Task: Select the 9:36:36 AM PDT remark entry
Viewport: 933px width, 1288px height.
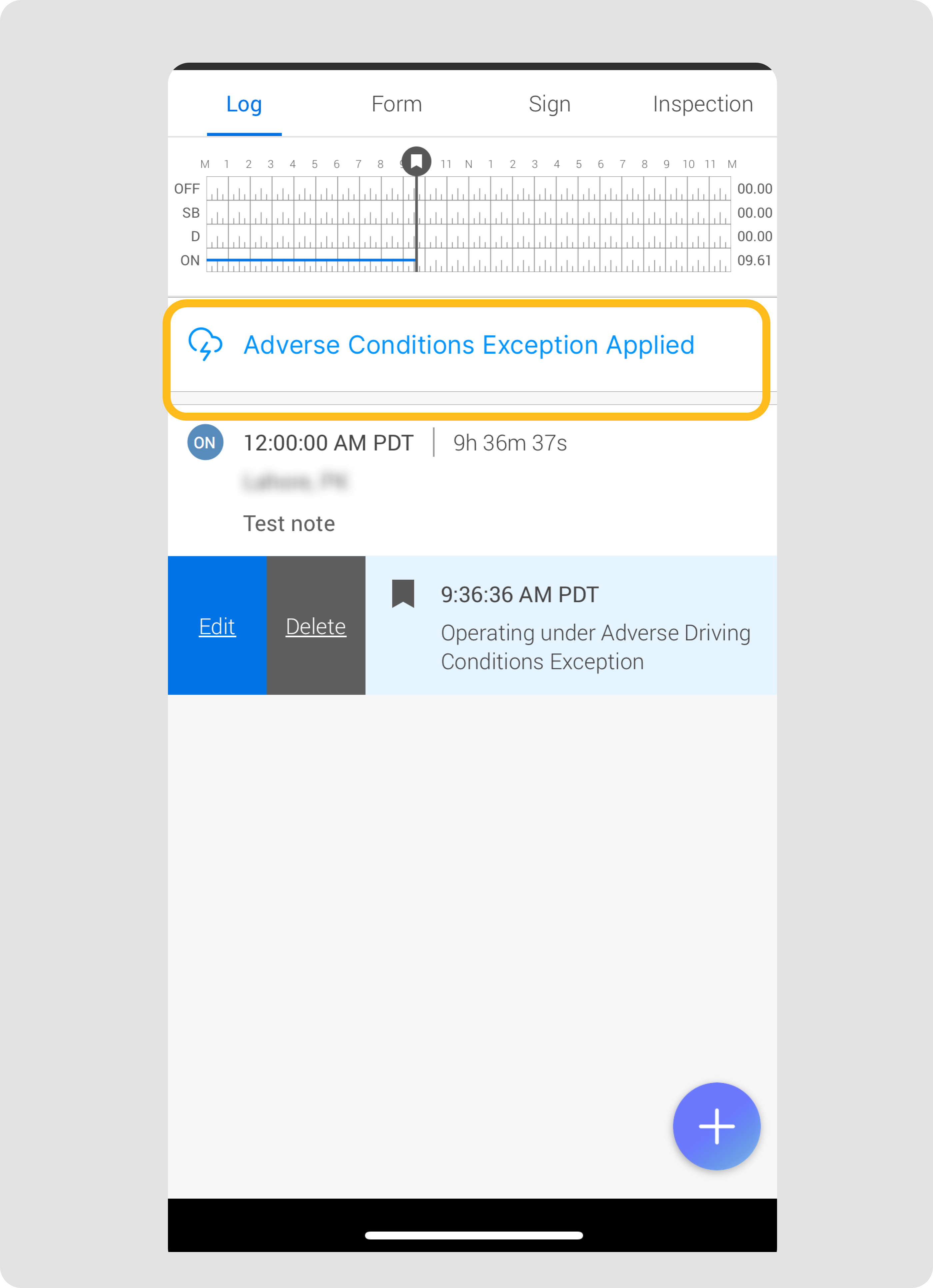Action: pos(571,626)
